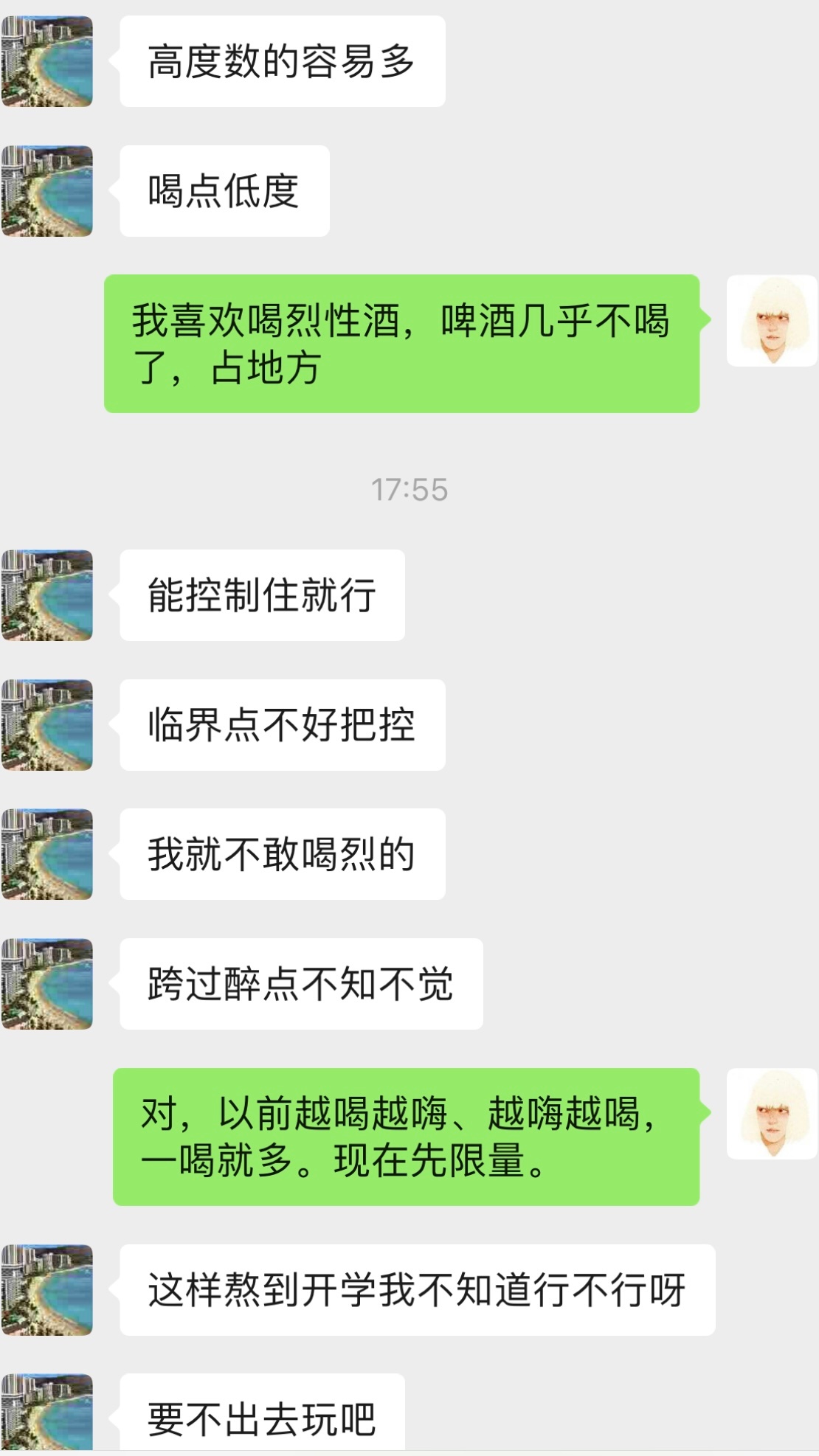This screenshot has height=1456, width=819.
Task: Tap the avatar beside "临界点不好把控"
Action: click(x=47, y=725)
